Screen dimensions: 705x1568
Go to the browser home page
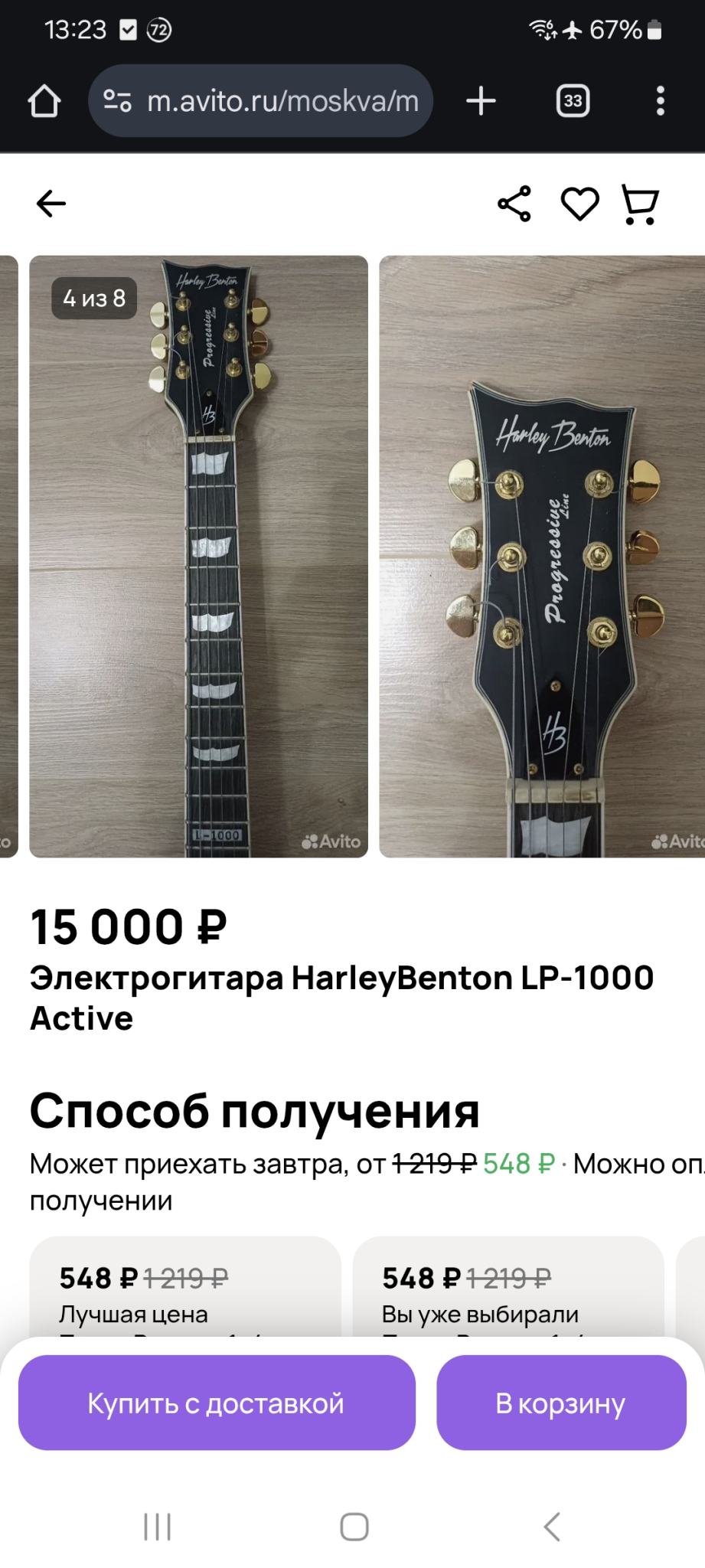44,101
